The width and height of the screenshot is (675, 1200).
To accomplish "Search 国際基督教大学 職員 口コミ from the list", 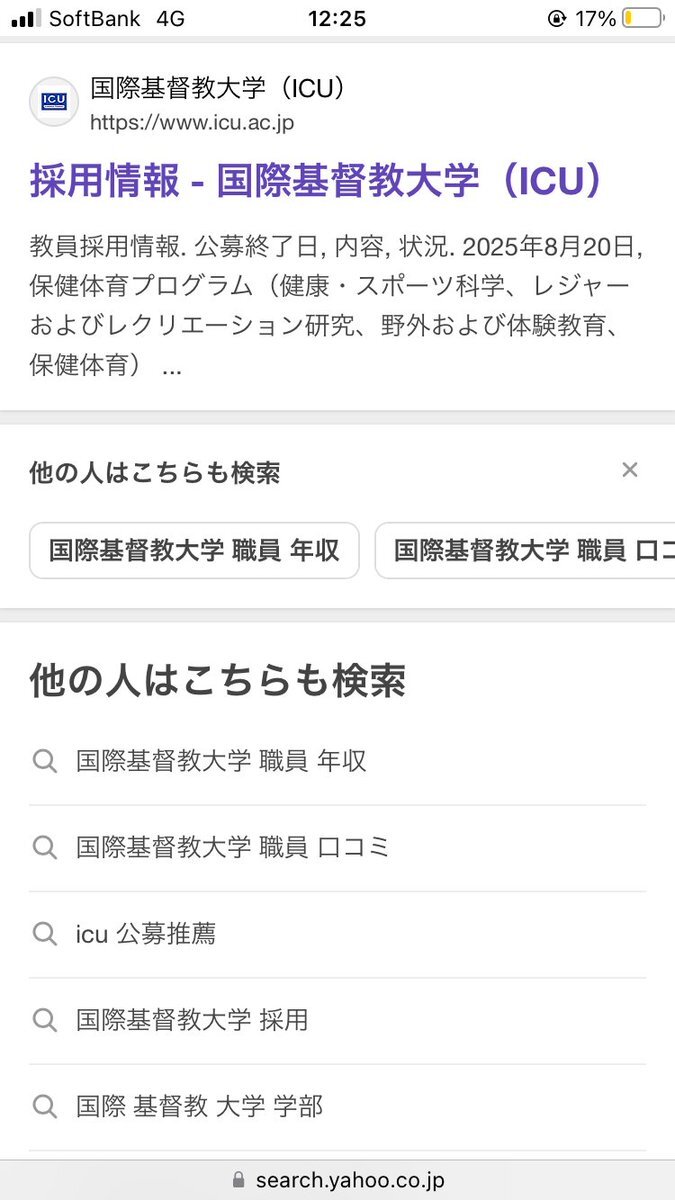I will click(x=232, y=848).
